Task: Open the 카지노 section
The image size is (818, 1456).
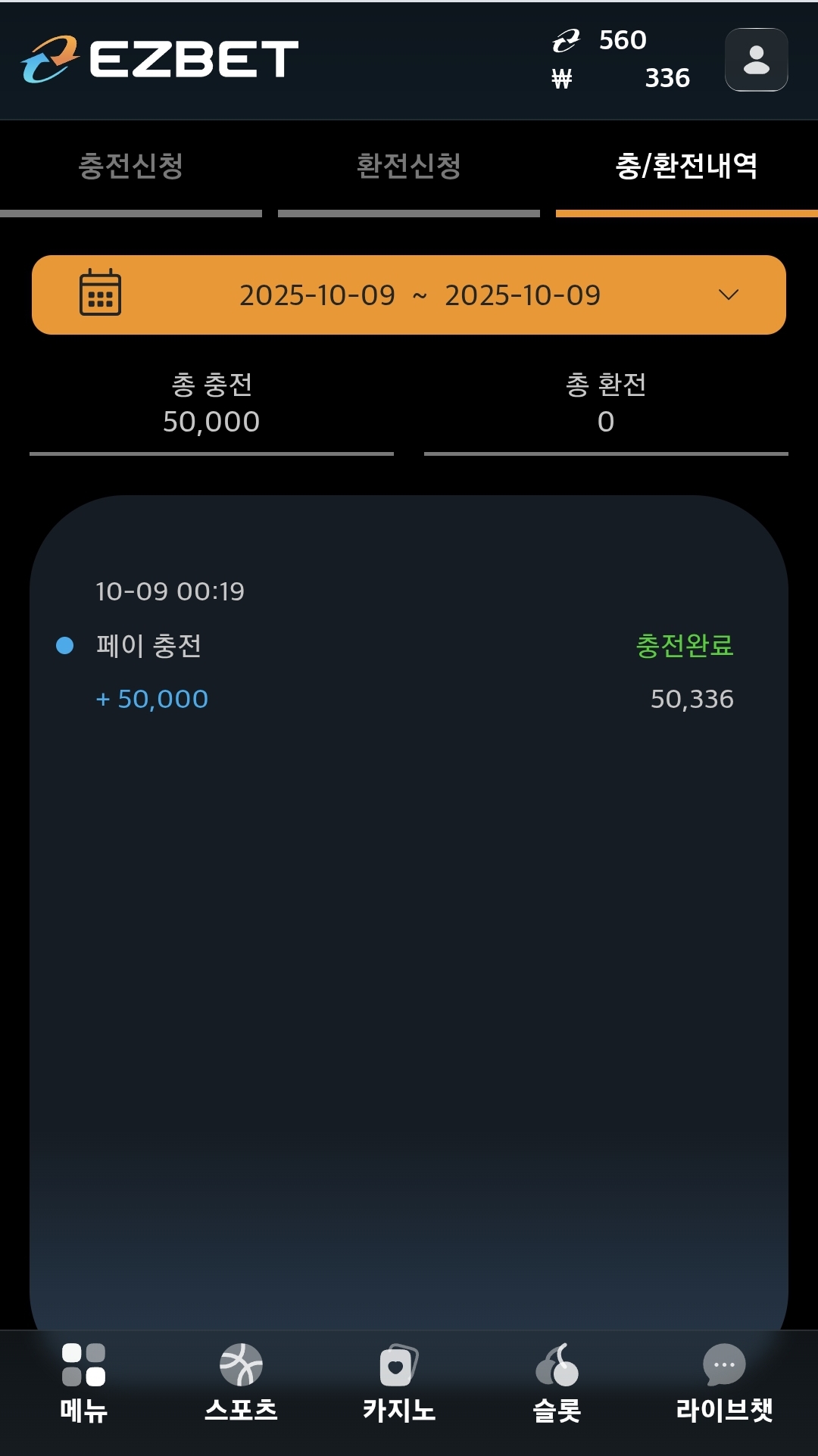Action: (x=398, y=1383)
